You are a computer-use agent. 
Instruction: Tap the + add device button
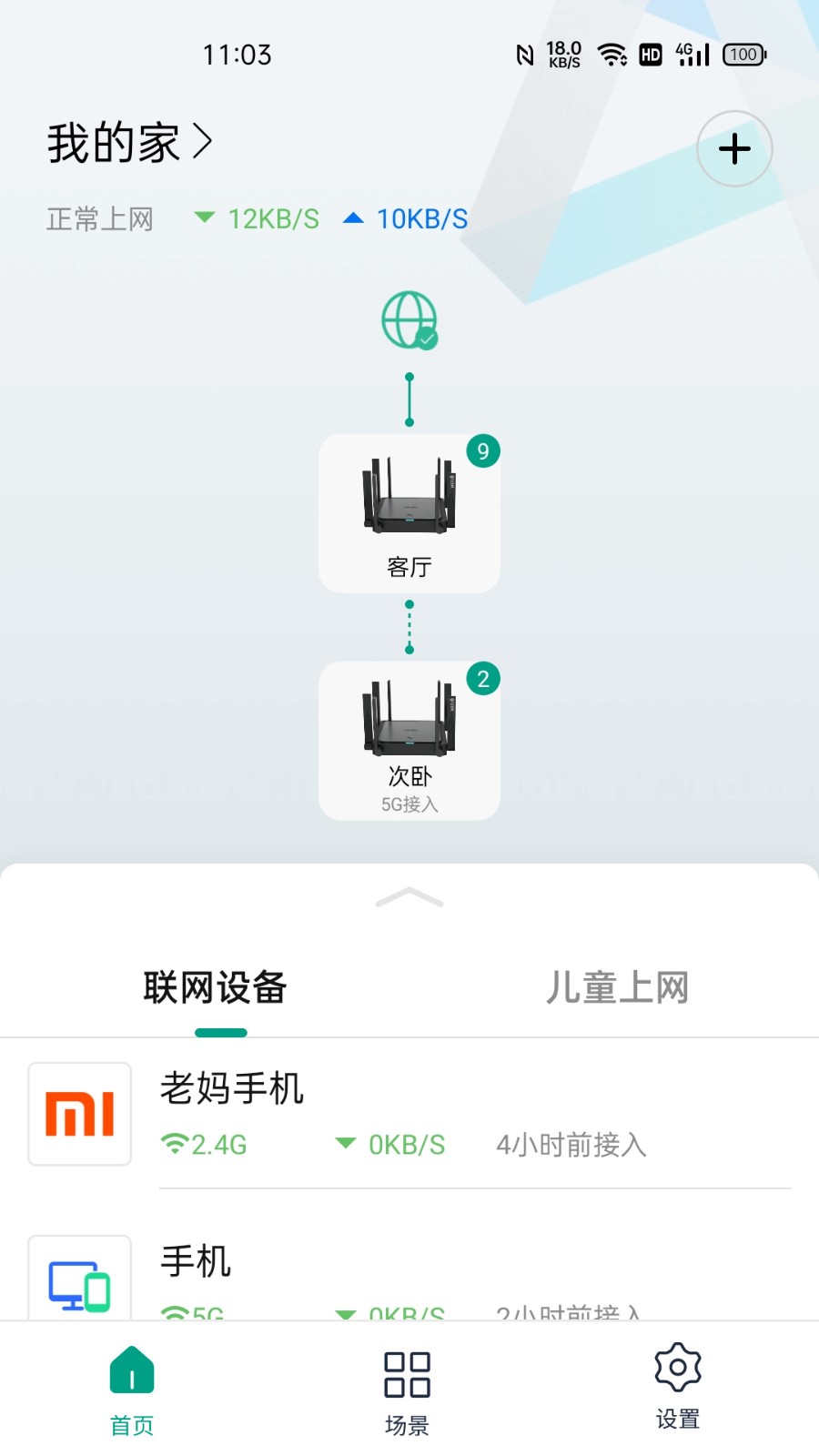pos(733,148)
